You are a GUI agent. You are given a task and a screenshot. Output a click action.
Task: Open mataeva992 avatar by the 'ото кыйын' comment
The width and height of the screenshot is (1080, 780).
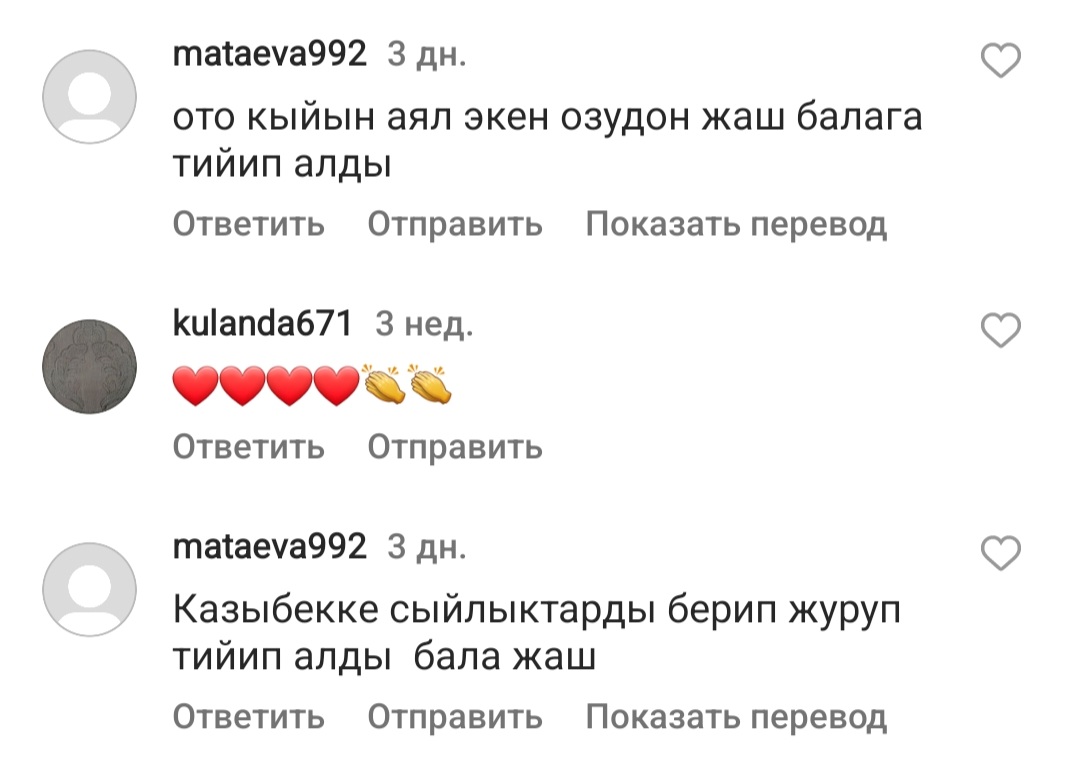(x=89, y=96)
